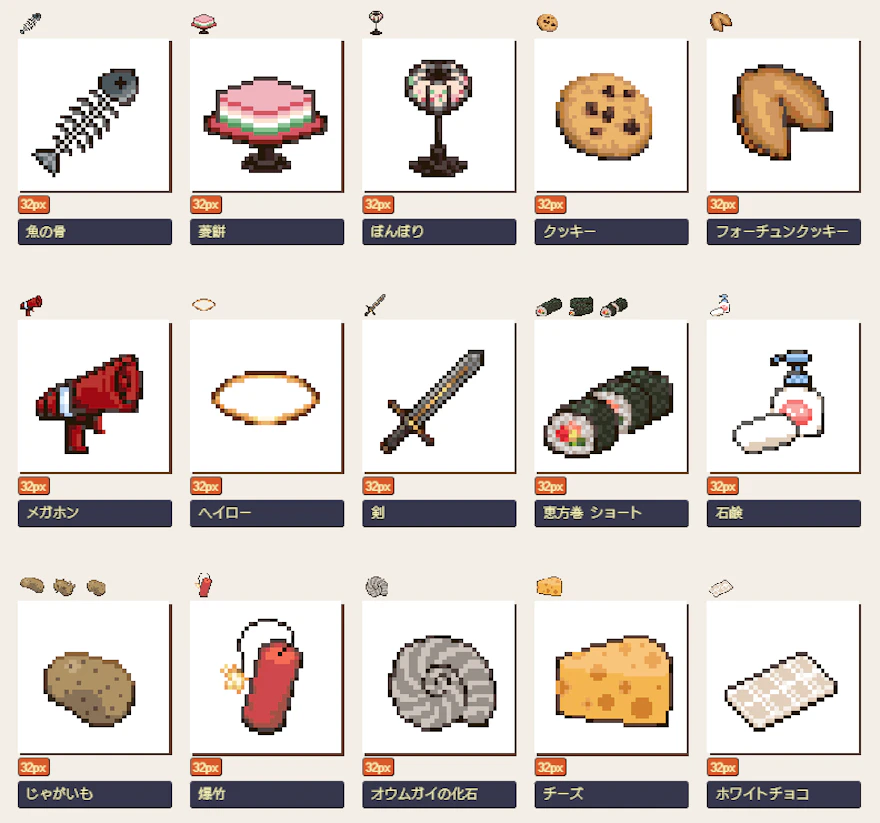Open the 恵方巻 ショート sushi roll tile
Screen dimensions: 880x823
tap(611, 397)
